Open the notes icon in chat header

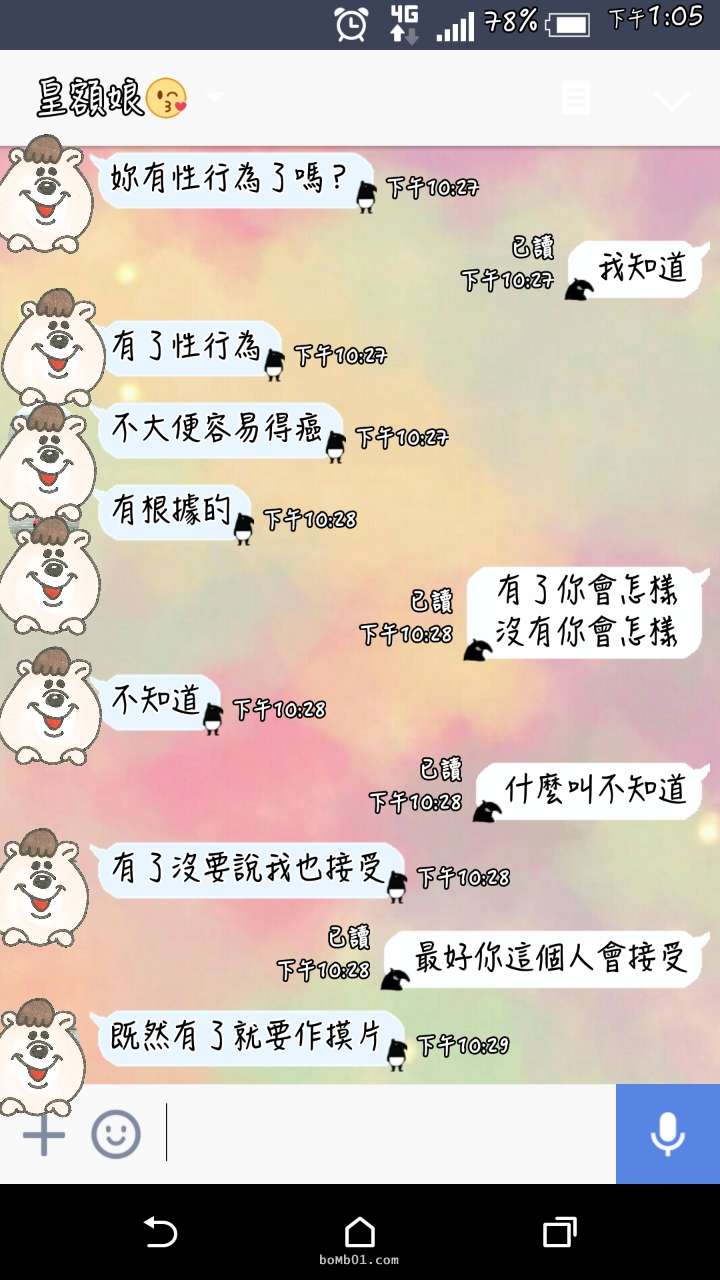pyautogui.click(x=576, y=98)
